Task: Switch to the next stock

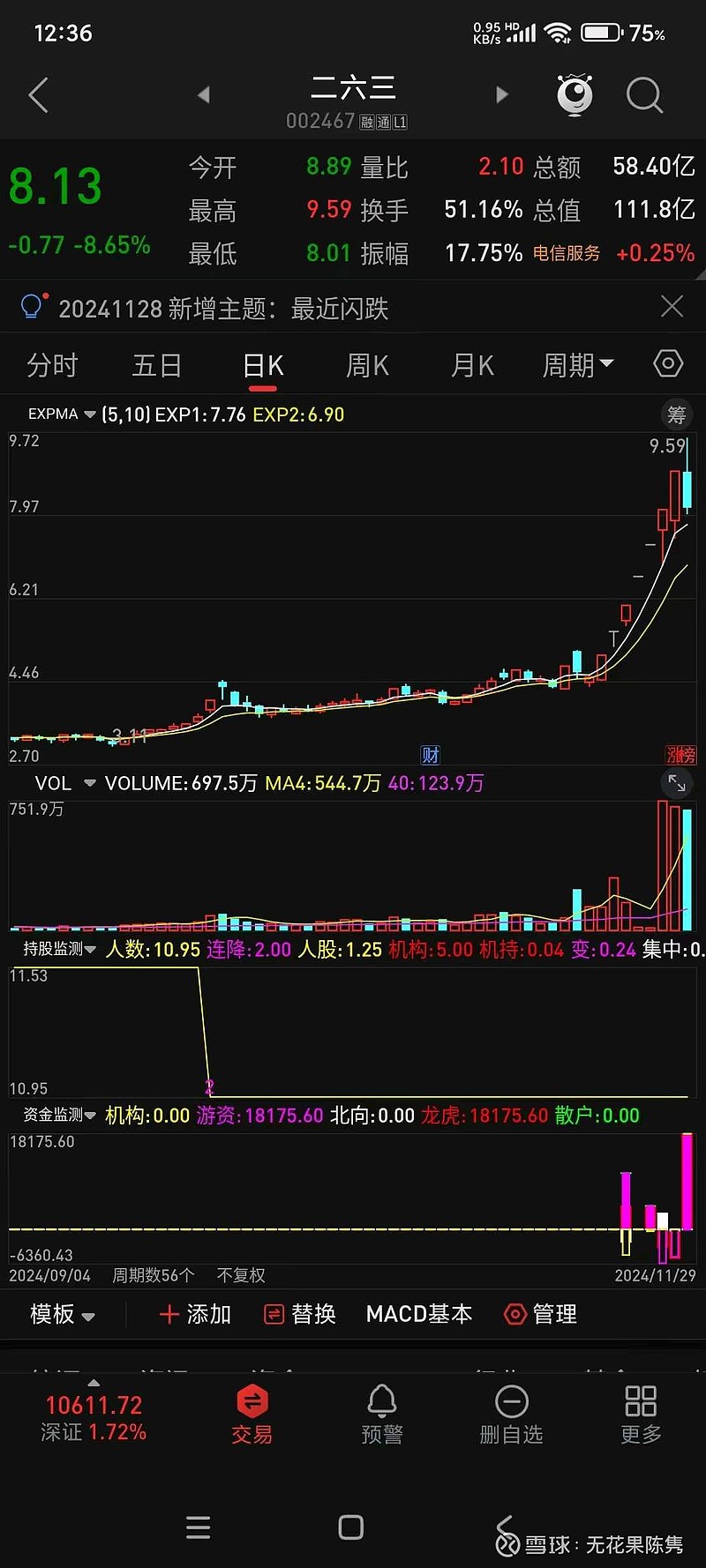Action: click(502, 94)
